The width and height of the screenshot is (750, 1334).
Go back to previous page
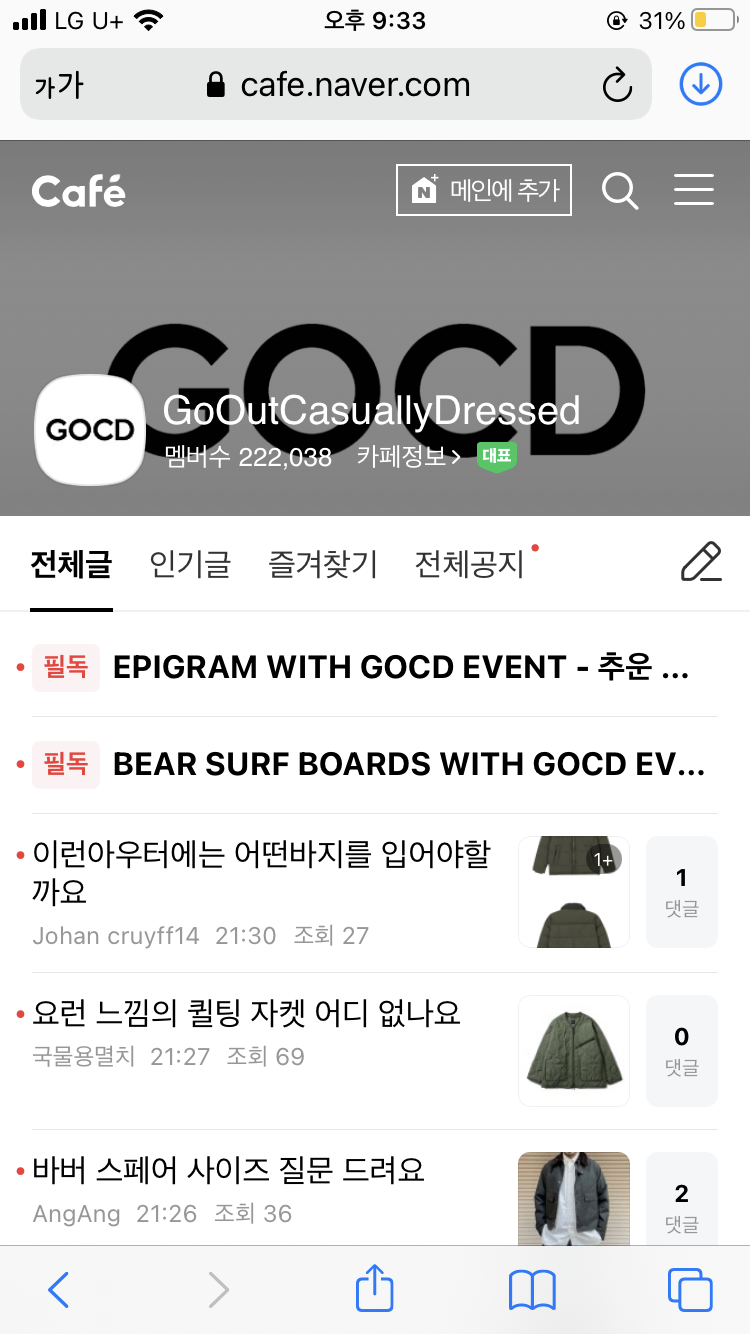(59, 1290)
